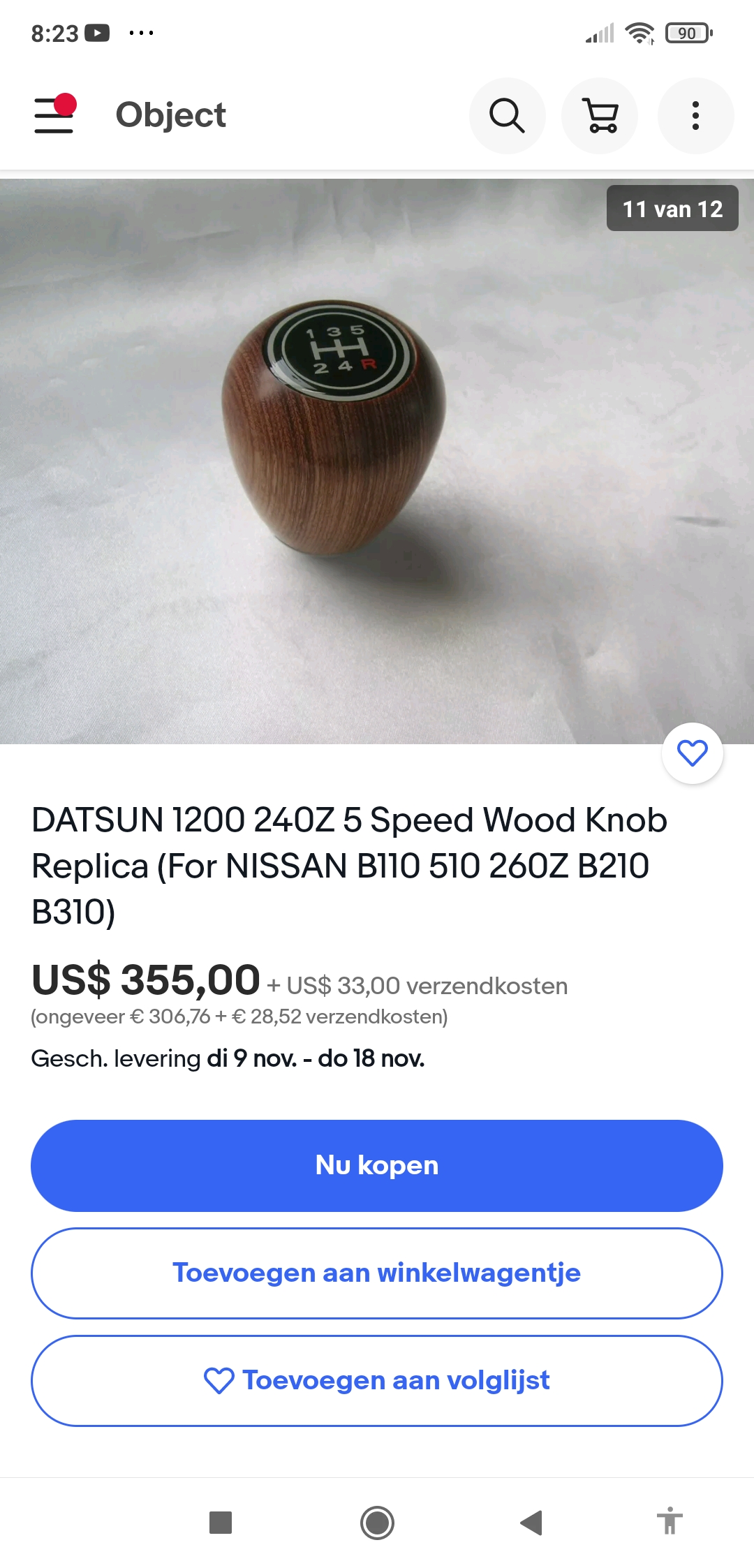Open the search icon
Viewport: 754px width, 1568px height.
click(x=507, y=116)
